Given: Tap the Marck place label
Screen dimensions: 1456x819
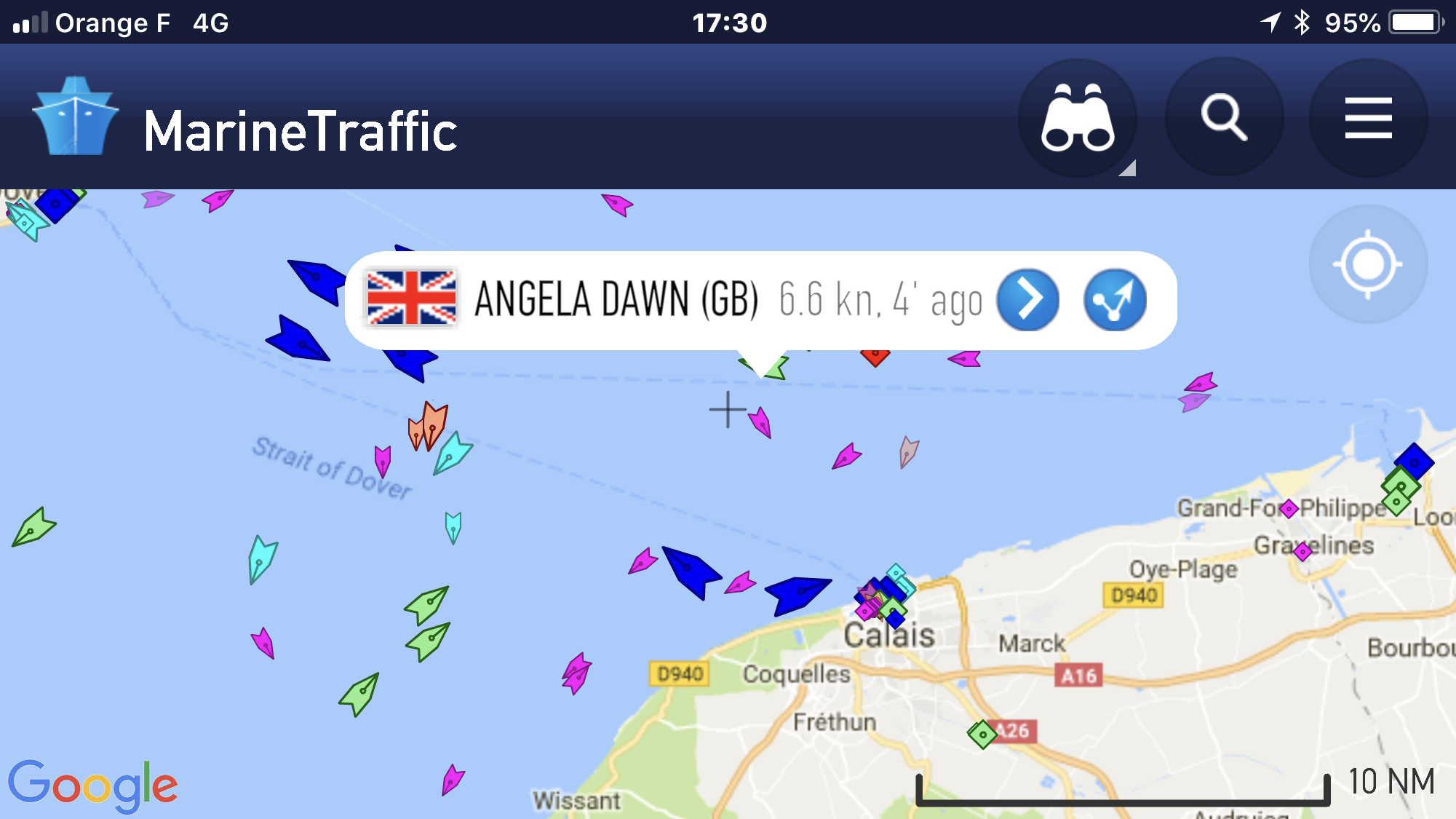Looking at the screenshot, I should (x=1031, y=644).
